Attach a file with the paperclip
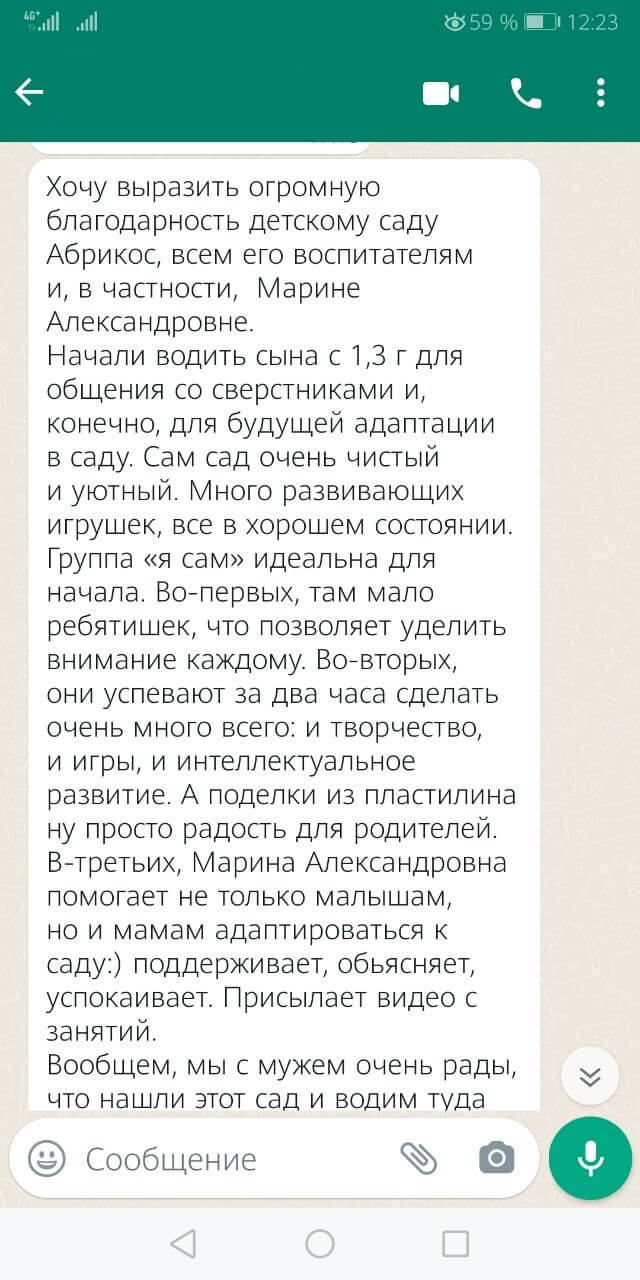The image size is (640, 1280). (419, 1158)
